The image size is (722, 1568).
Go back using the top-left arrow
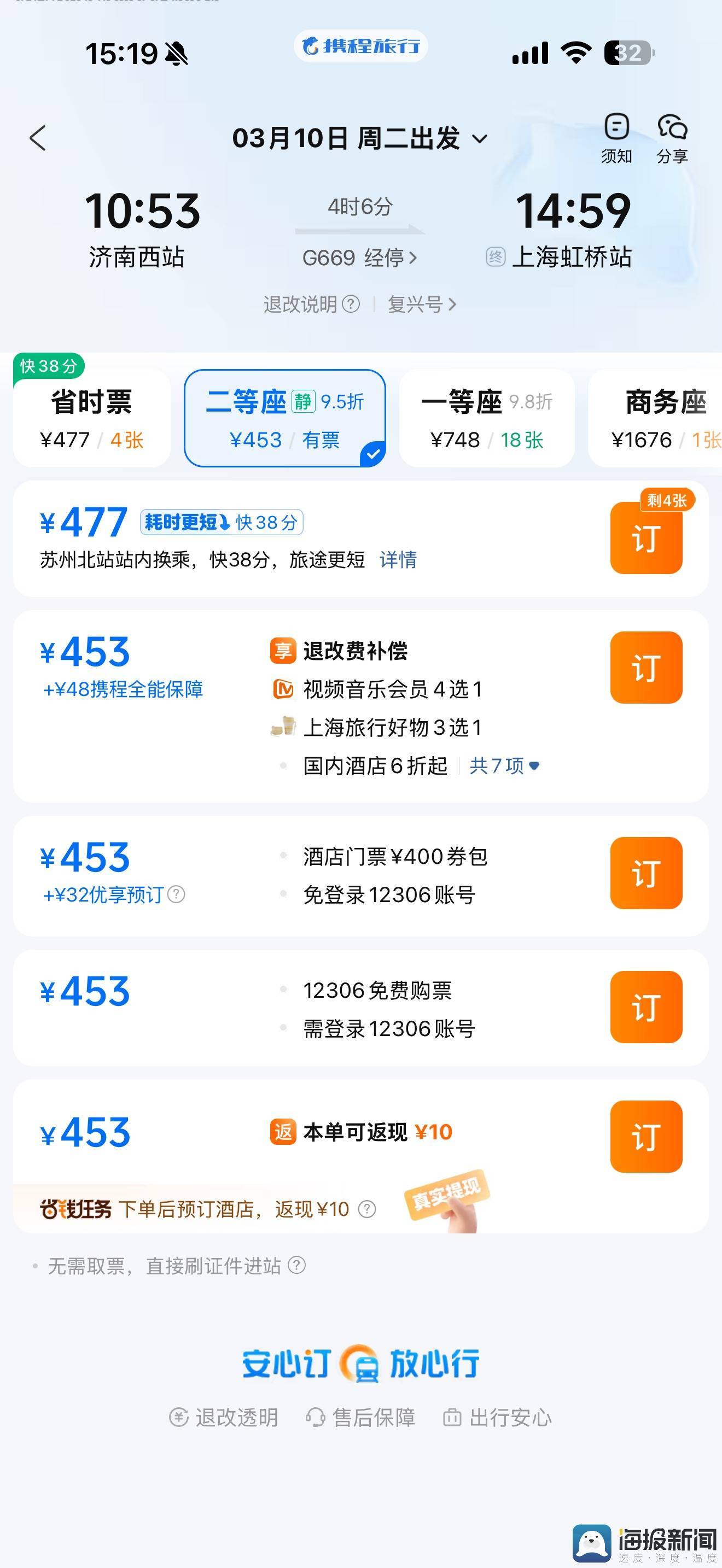pos(38,138)
